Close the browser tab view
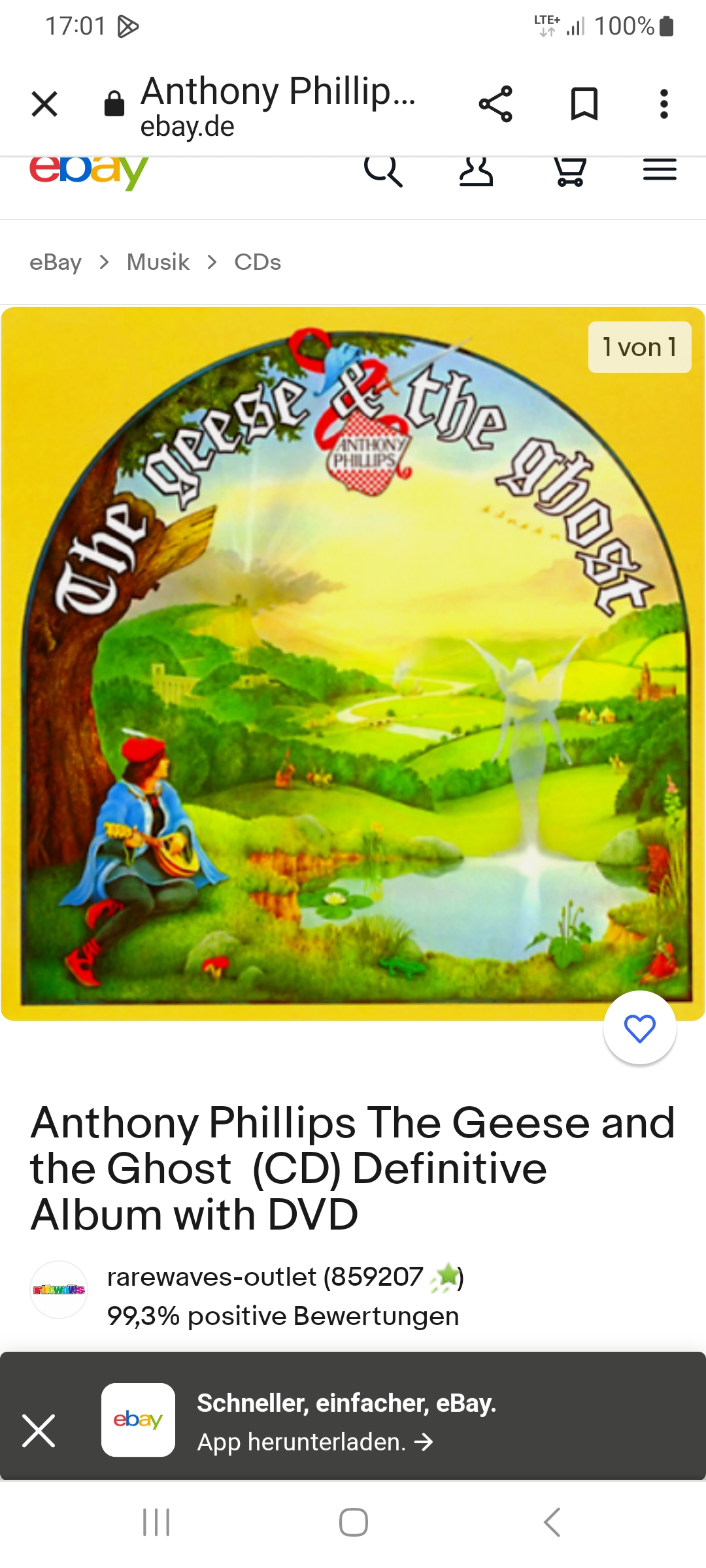 click(44, 104)
